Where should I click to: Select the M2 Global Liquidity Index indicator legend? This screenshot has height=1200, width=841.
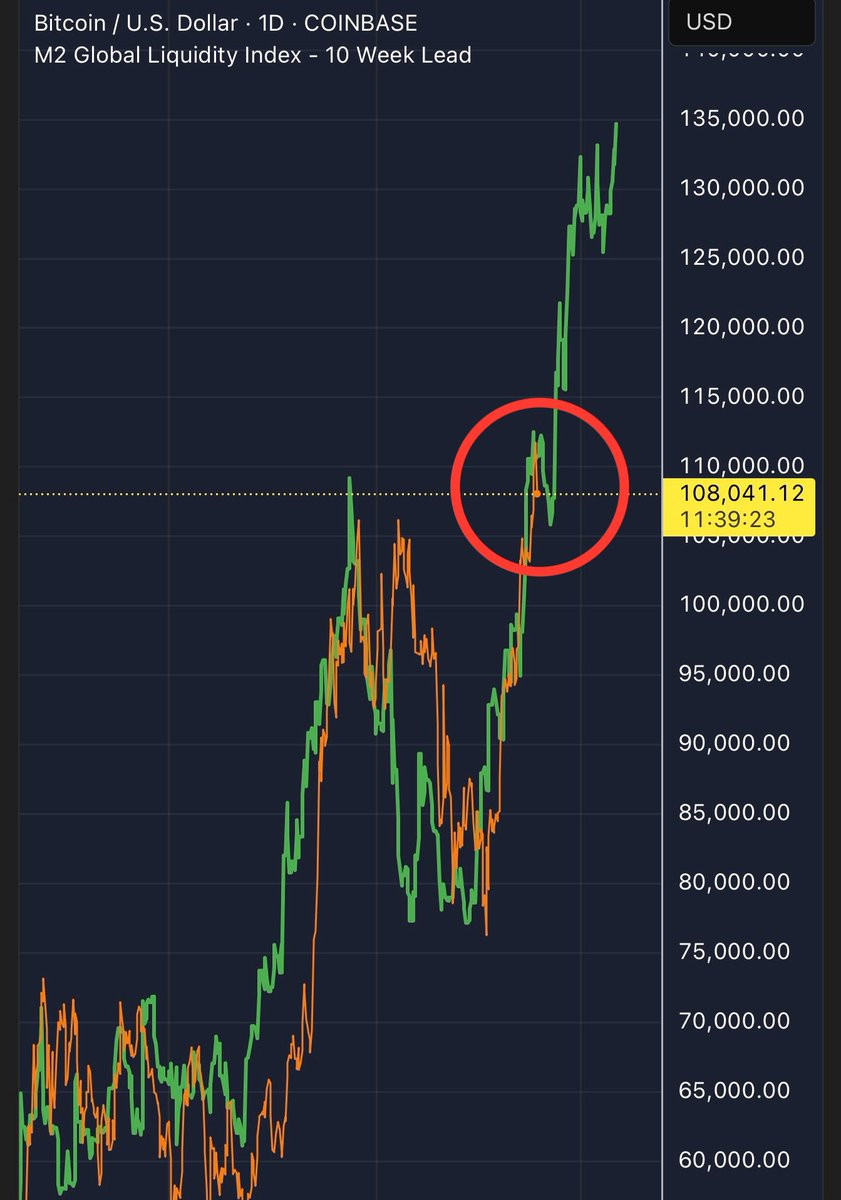tap(252, 55)
